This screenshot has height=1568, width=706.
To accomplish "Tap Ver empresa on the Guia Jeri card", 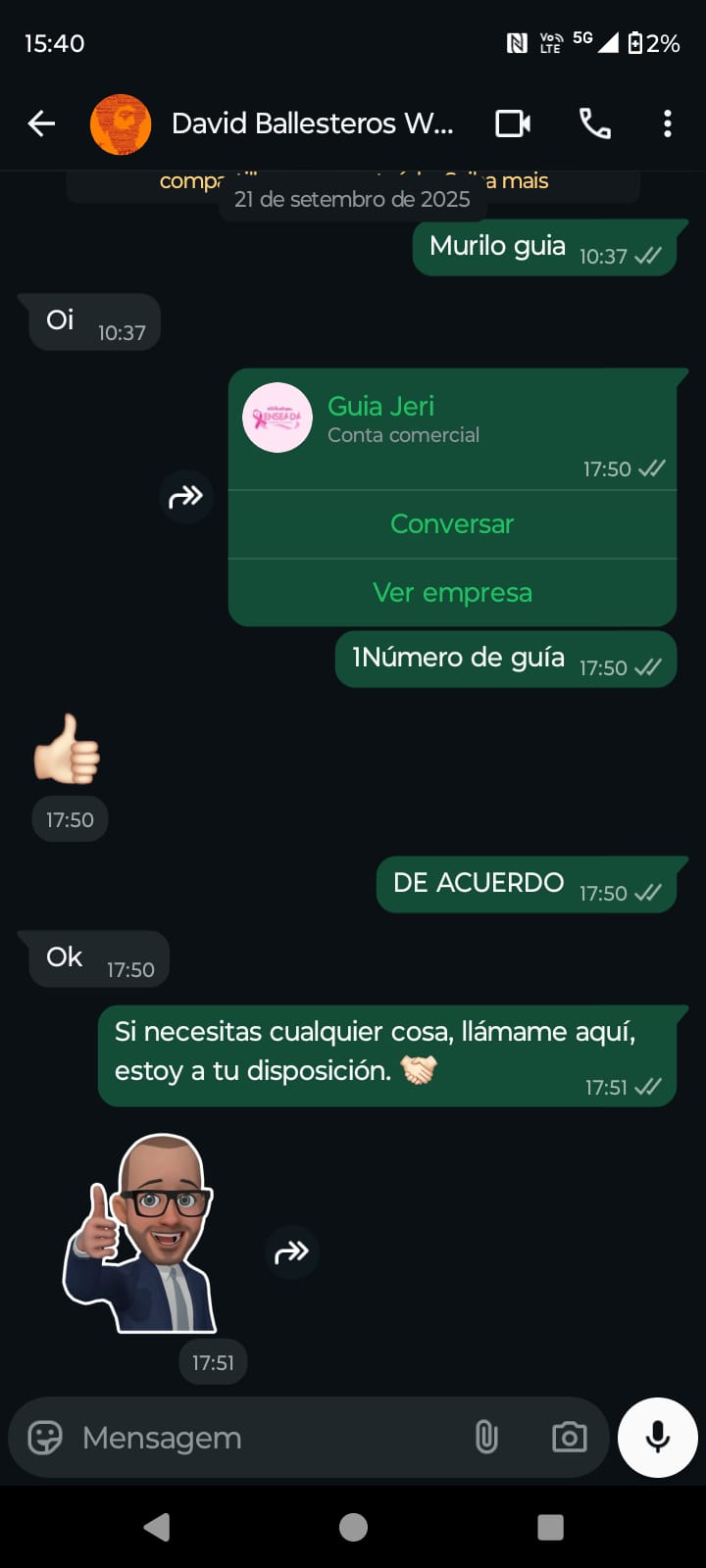I will coord(452,593).
